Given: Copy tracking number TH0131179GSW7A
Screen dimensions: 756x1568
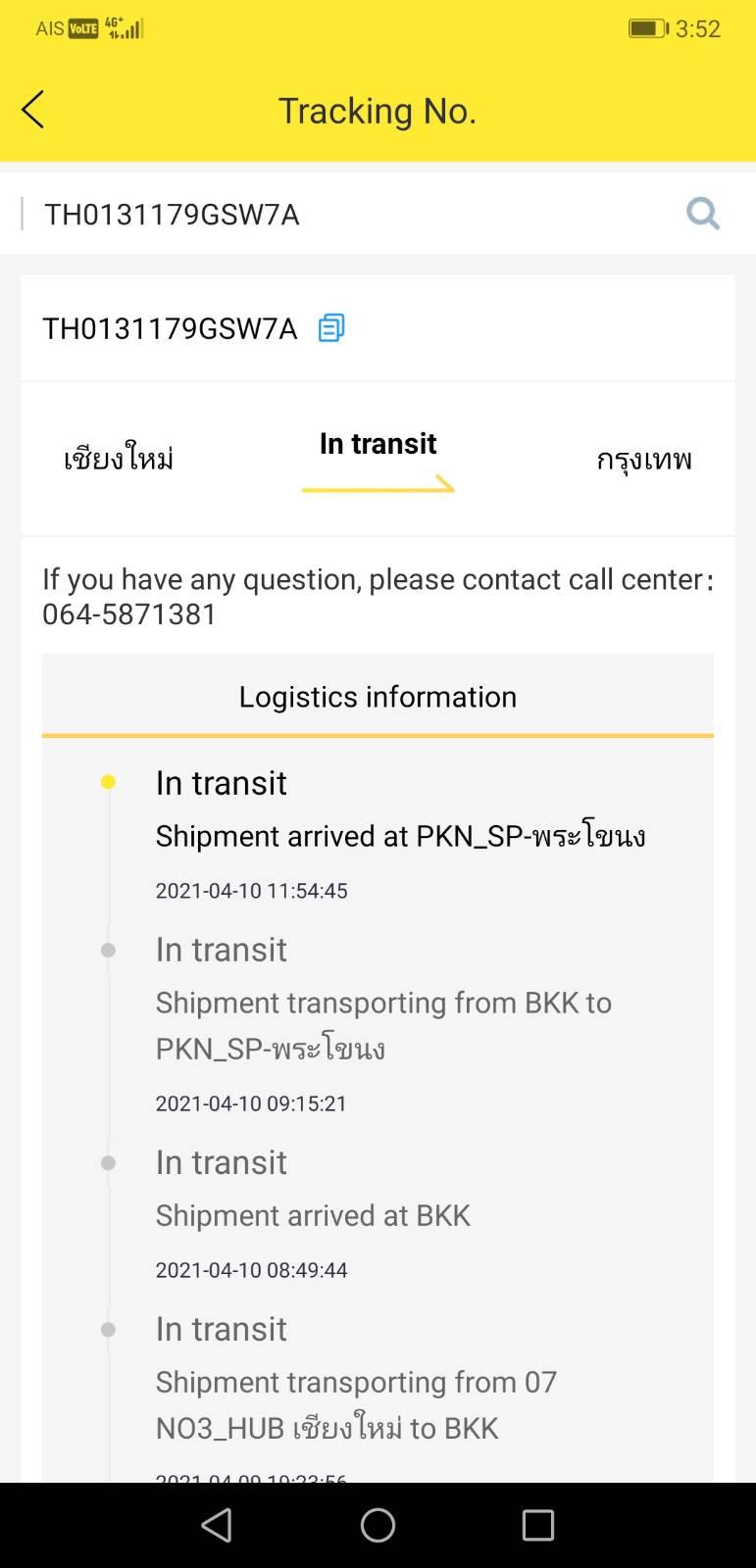Looking at the screenshot, I should (x=331, y=328).
